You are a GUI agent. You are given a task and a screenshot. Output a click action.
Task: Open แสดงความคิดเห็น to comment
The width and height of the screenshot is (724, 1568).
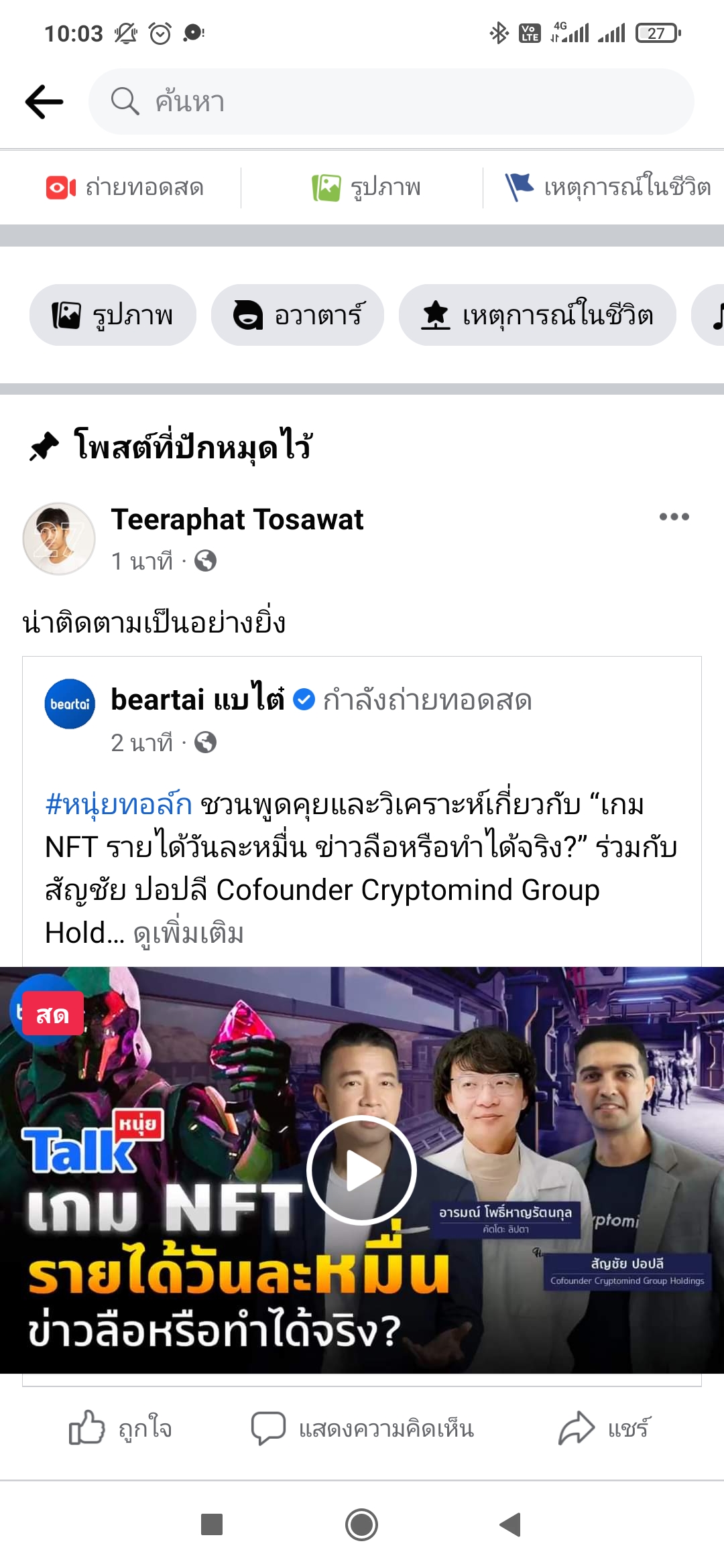[x=362, y=1429]
